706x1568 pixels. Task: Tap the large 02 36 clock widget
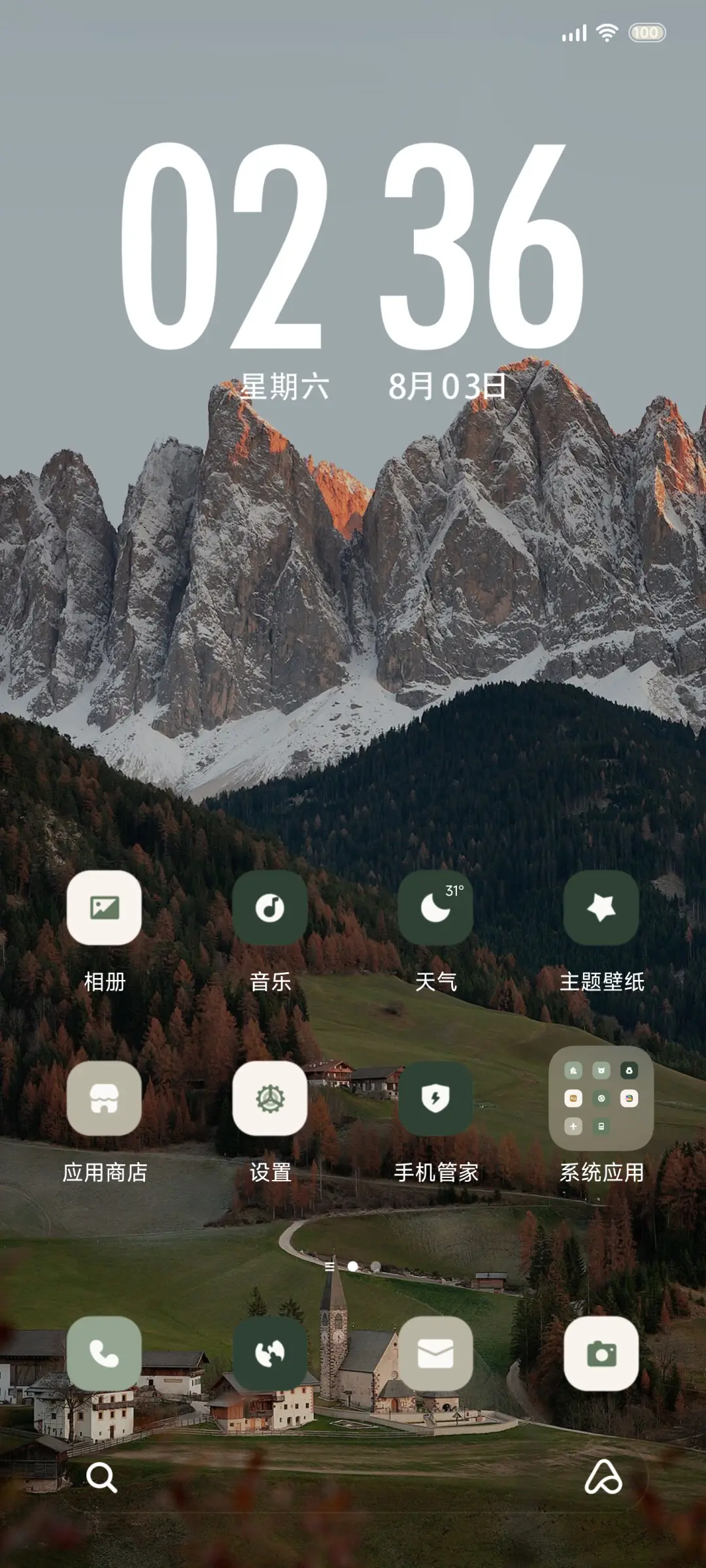pos(353,248)
